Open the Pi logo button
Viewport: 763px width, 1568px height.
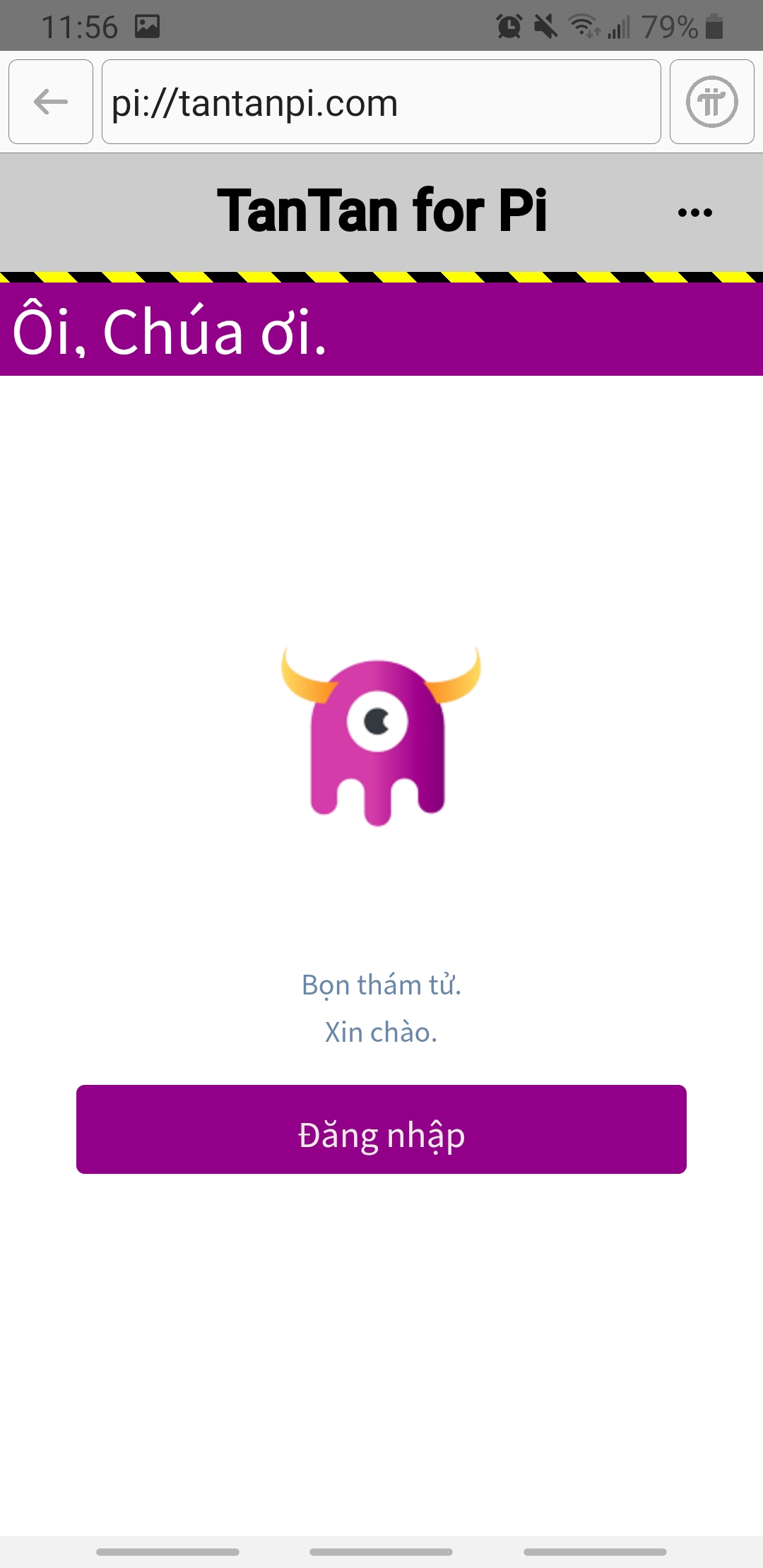(711, 102)
